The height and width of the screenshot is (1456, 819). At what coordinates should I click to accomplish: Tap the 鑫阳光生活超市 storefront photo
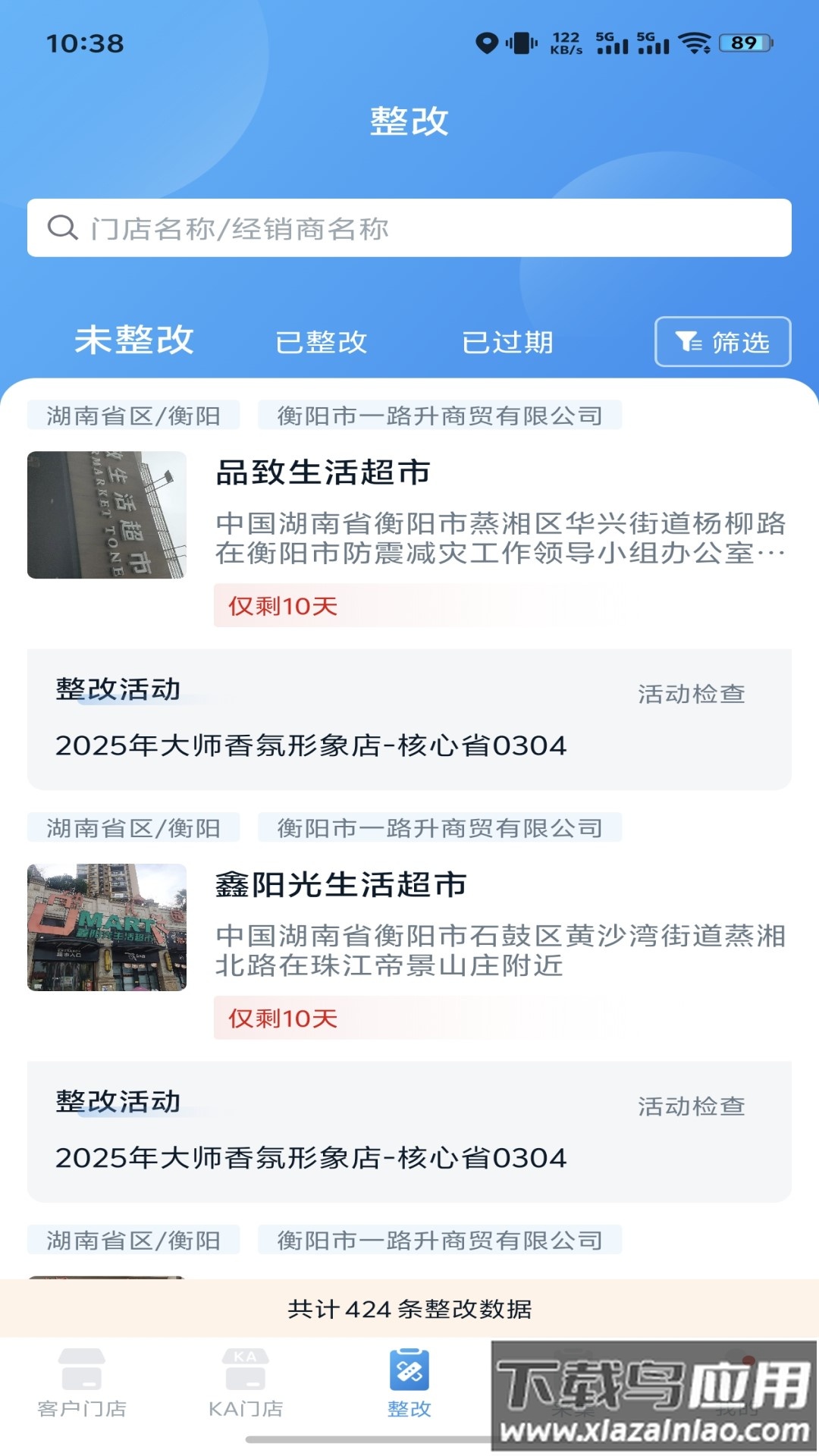tap(106, 927)
